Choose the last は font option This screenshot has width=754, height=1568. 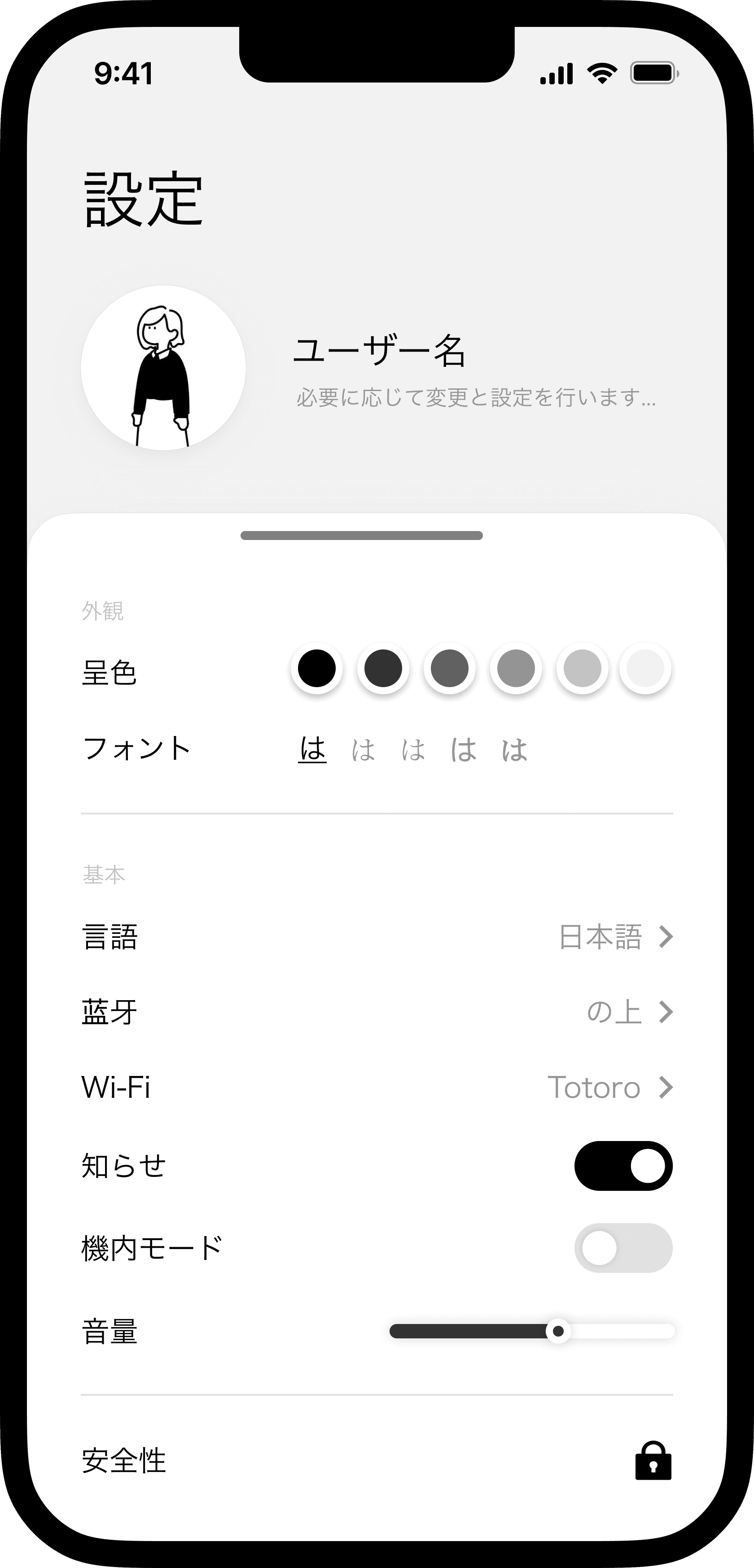tap(515, 750)
